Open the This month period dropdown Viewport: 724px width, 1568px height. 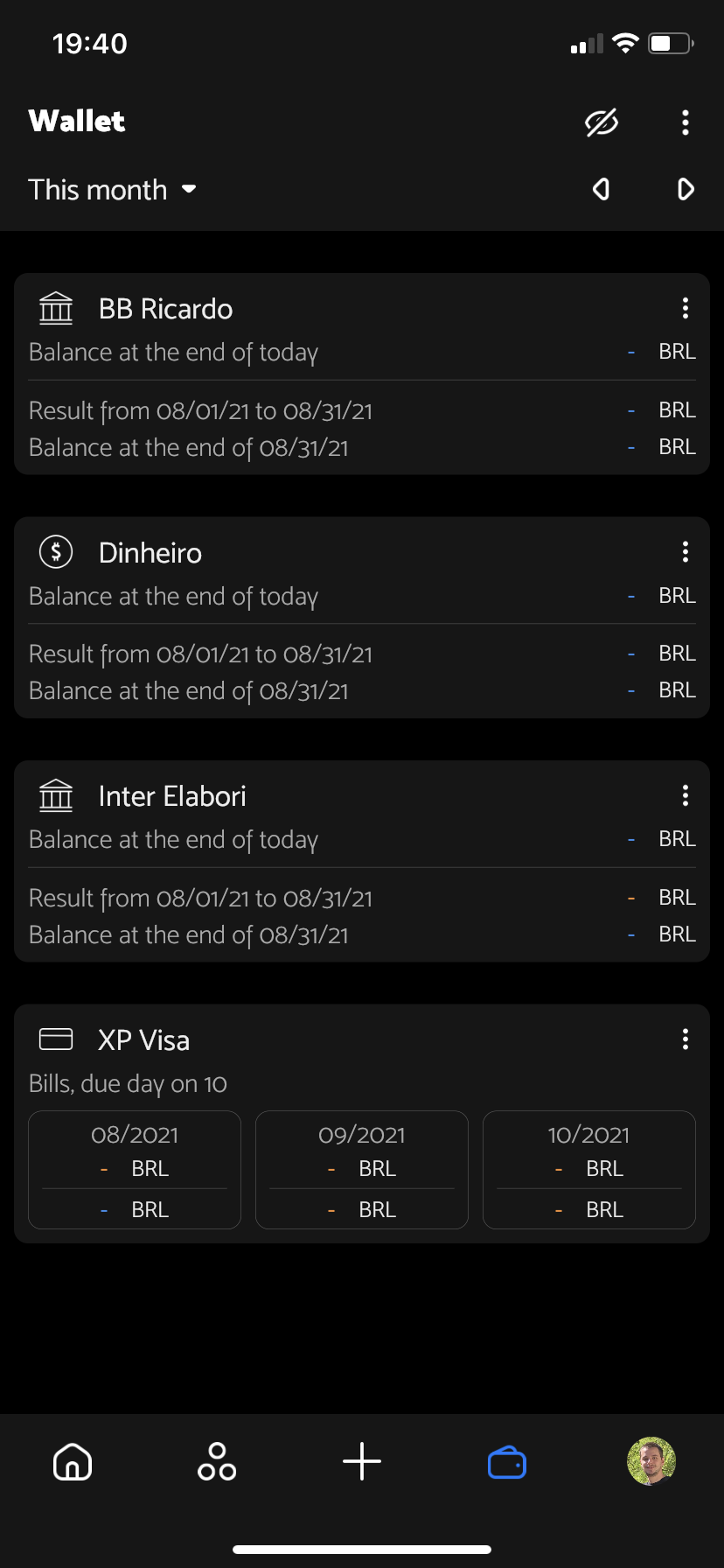112,189
